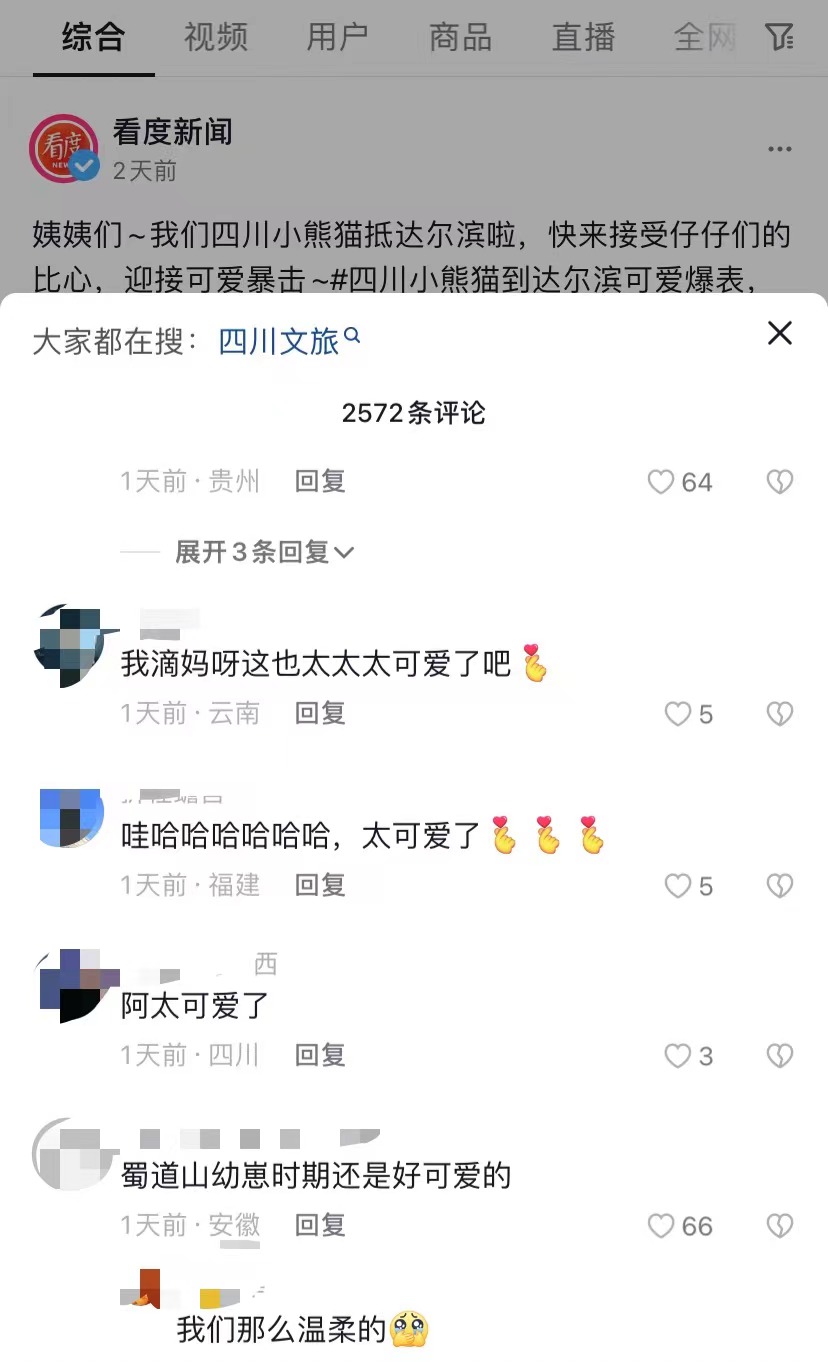The width and height of the screenshot is (828, 1362).
Task: Reply to the comment from 云南
Action: point(320,713)
